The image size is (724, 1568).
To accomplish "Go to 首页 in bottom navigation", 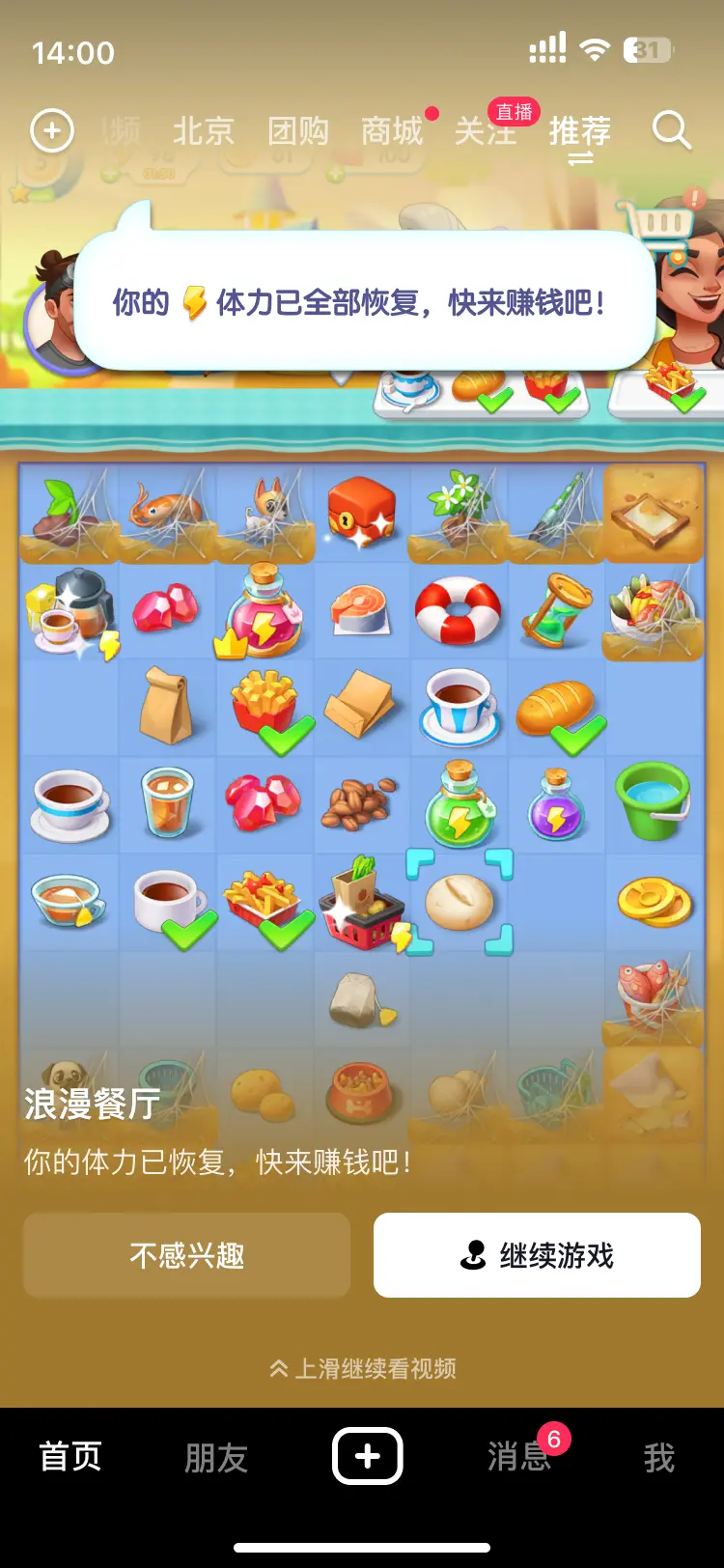I will click(70, 1457).
